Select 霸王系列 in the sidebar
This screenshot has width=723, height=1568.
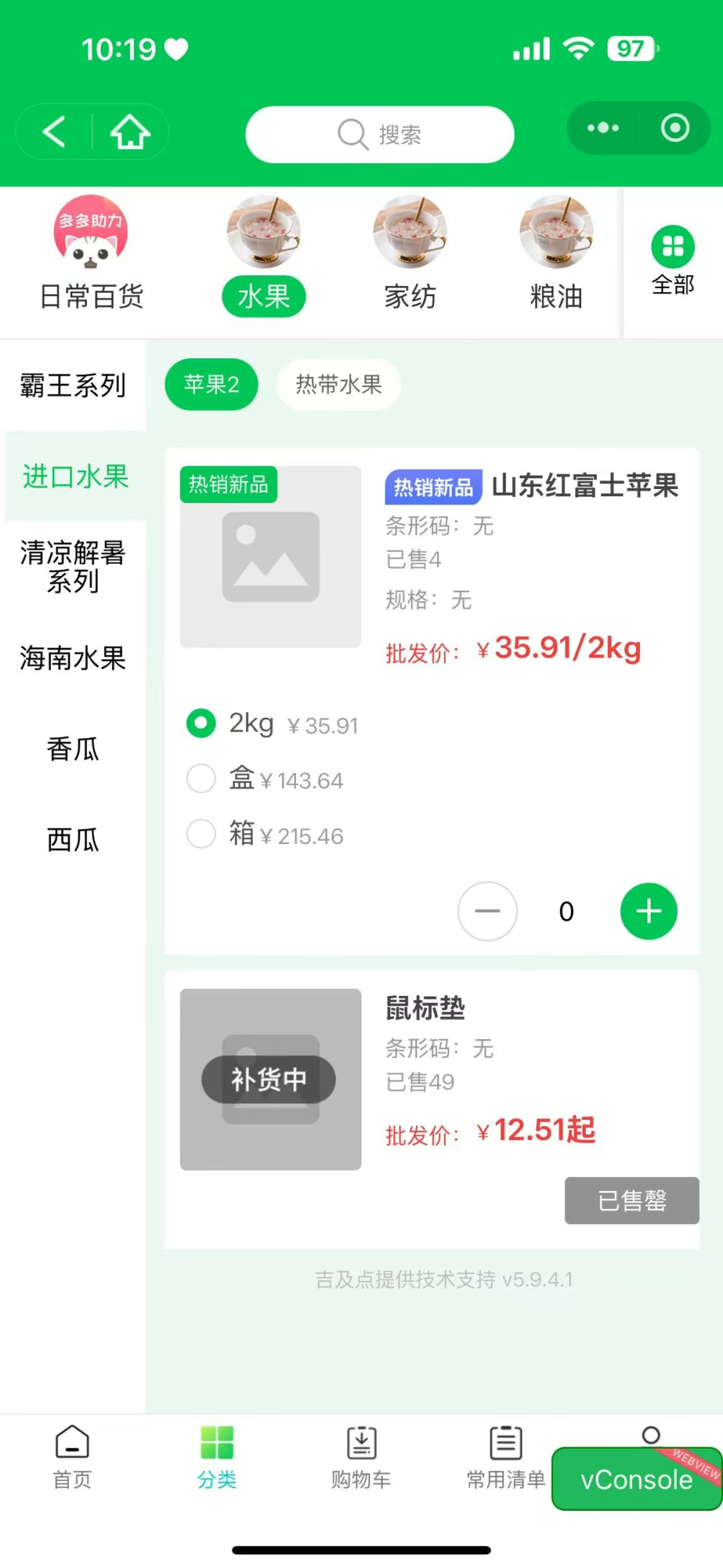[x=73, y=386]
